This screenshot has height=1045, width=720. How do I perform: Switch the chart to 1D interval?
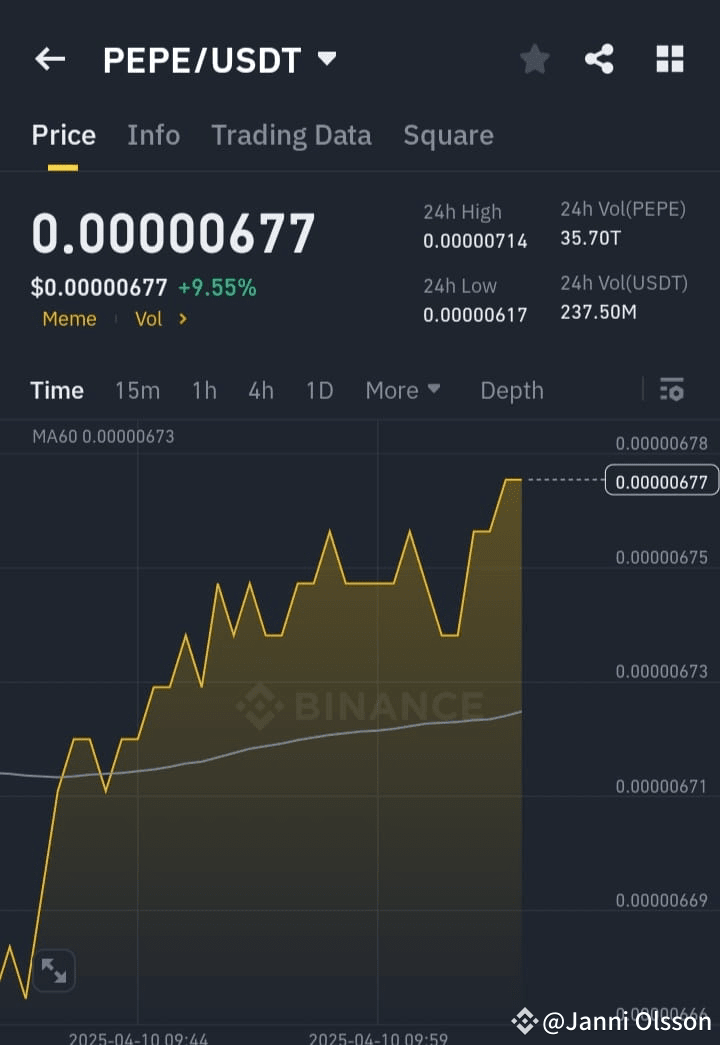[x=319, y=390]
